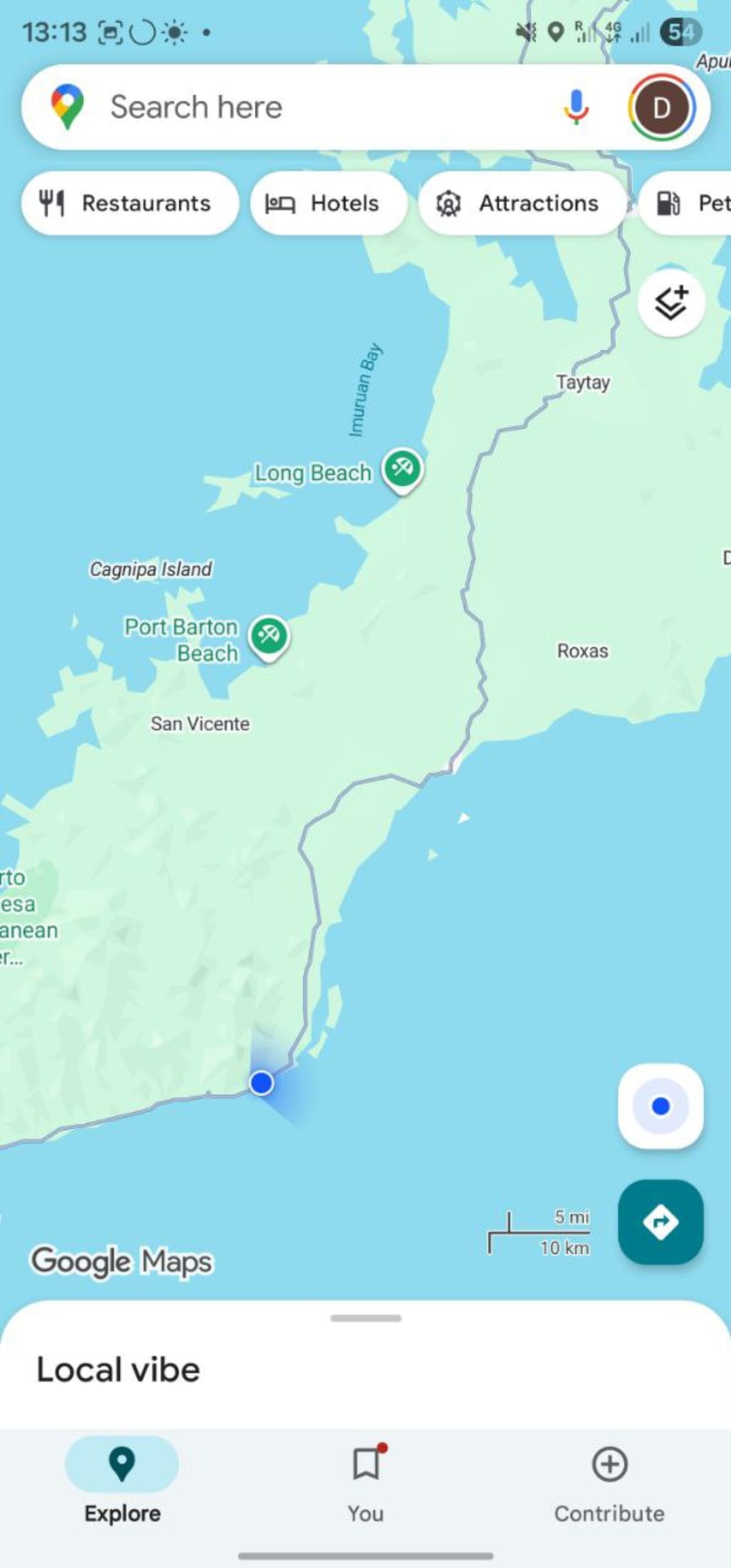
Task: Open directions with the arrow button
Action: click(660, 1222)
